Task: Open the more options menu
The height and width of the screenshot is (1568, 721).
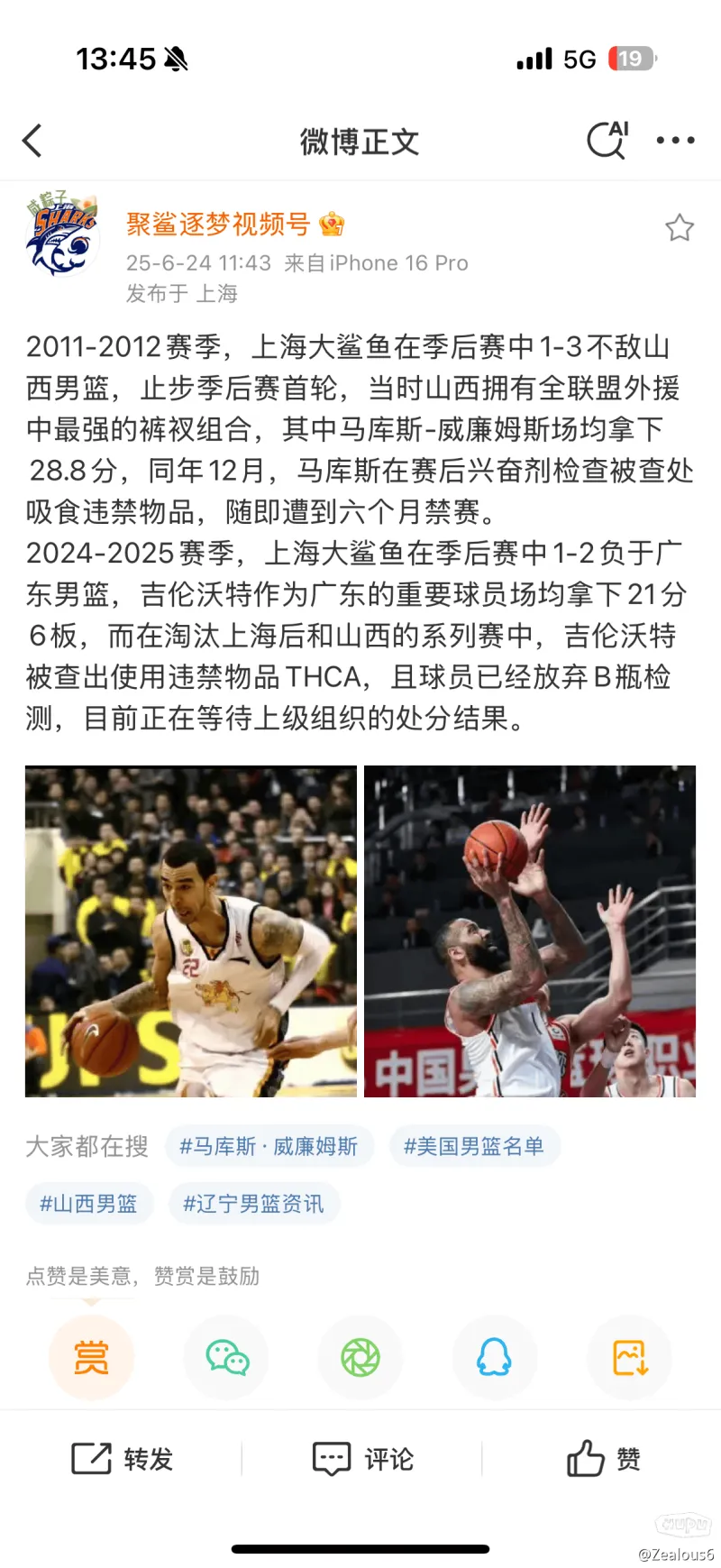Action: (674, 140)
